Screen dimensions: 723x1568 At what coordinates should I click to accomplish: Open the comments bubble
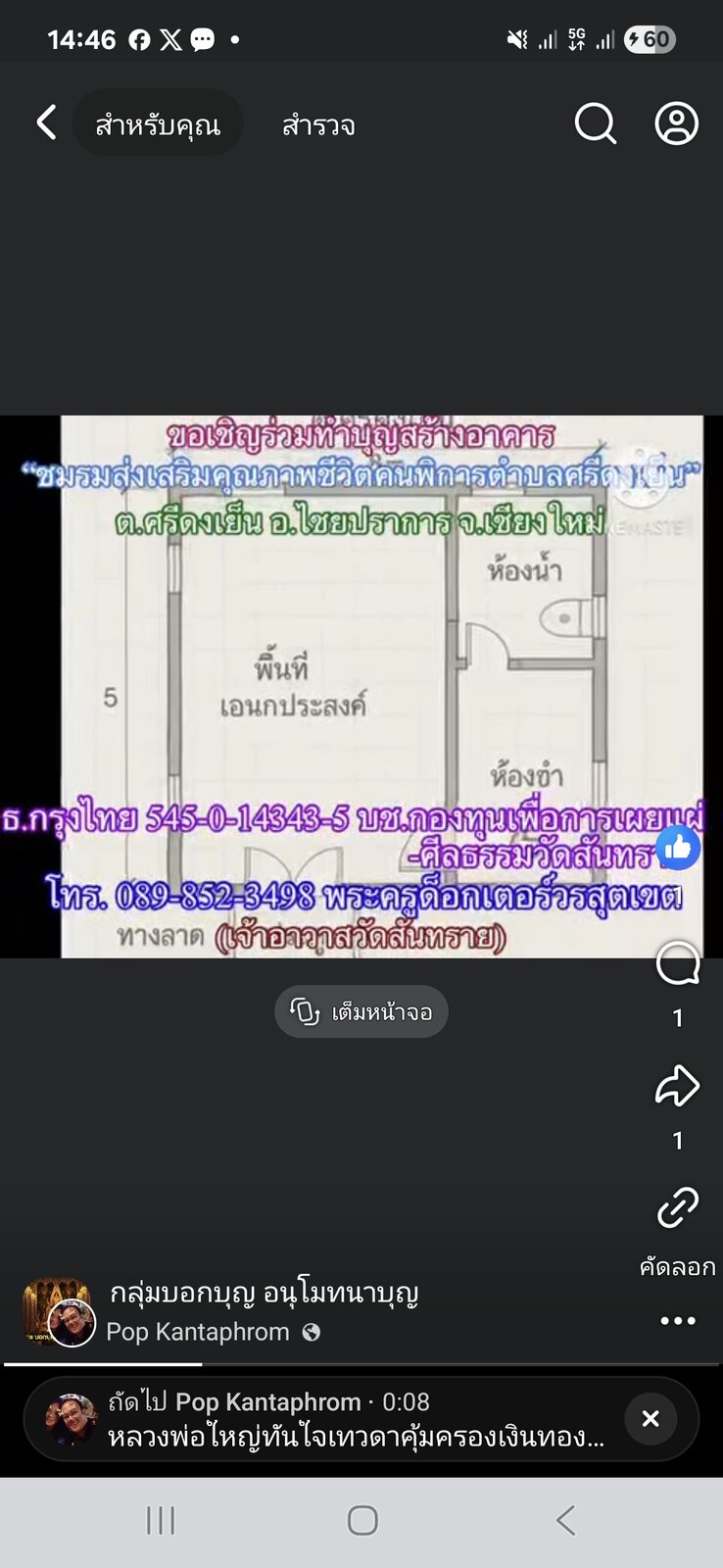tap(678, 964)
